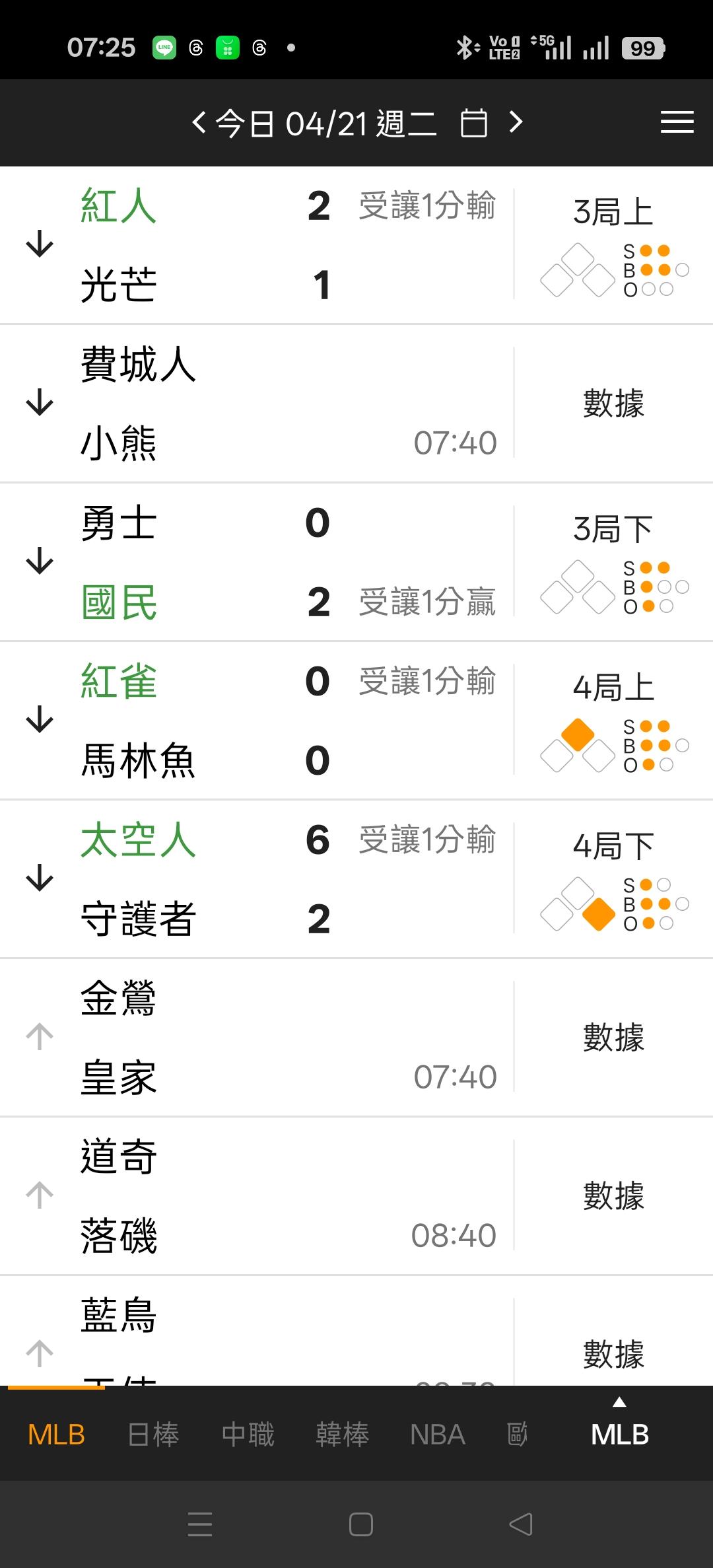Open the 太空人 vs 守護者 game

pyautogui.click(x=264, y=879)
